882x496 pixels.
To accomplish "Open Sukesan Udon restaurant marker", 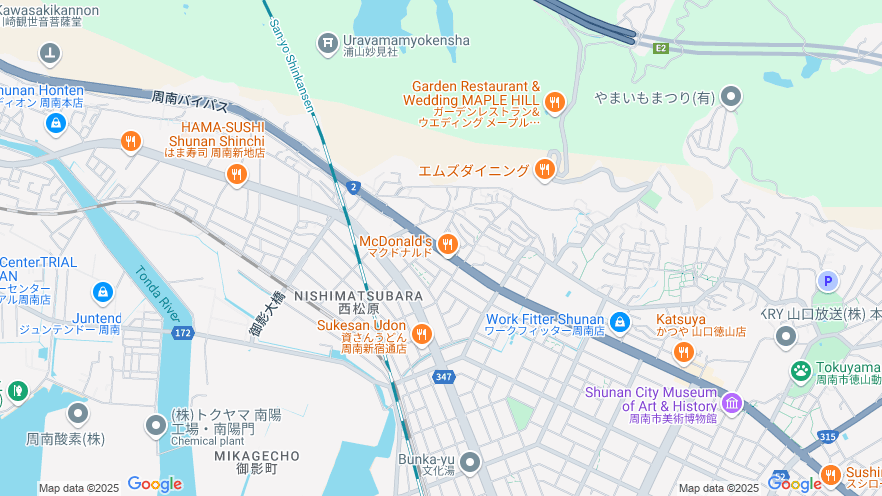I will pyautogui.click(x=422, y=333).
